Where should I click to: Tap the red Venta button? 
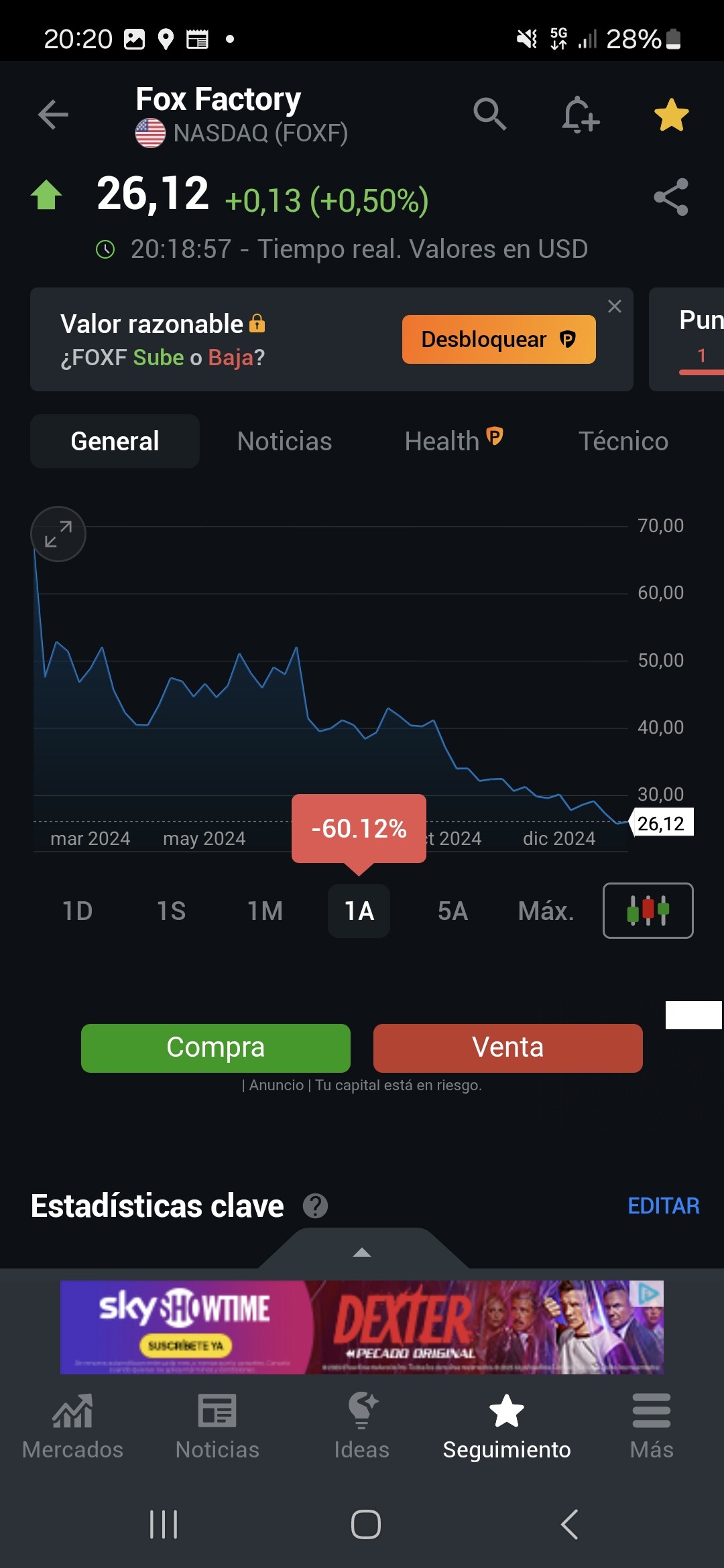coord(508,1048)
